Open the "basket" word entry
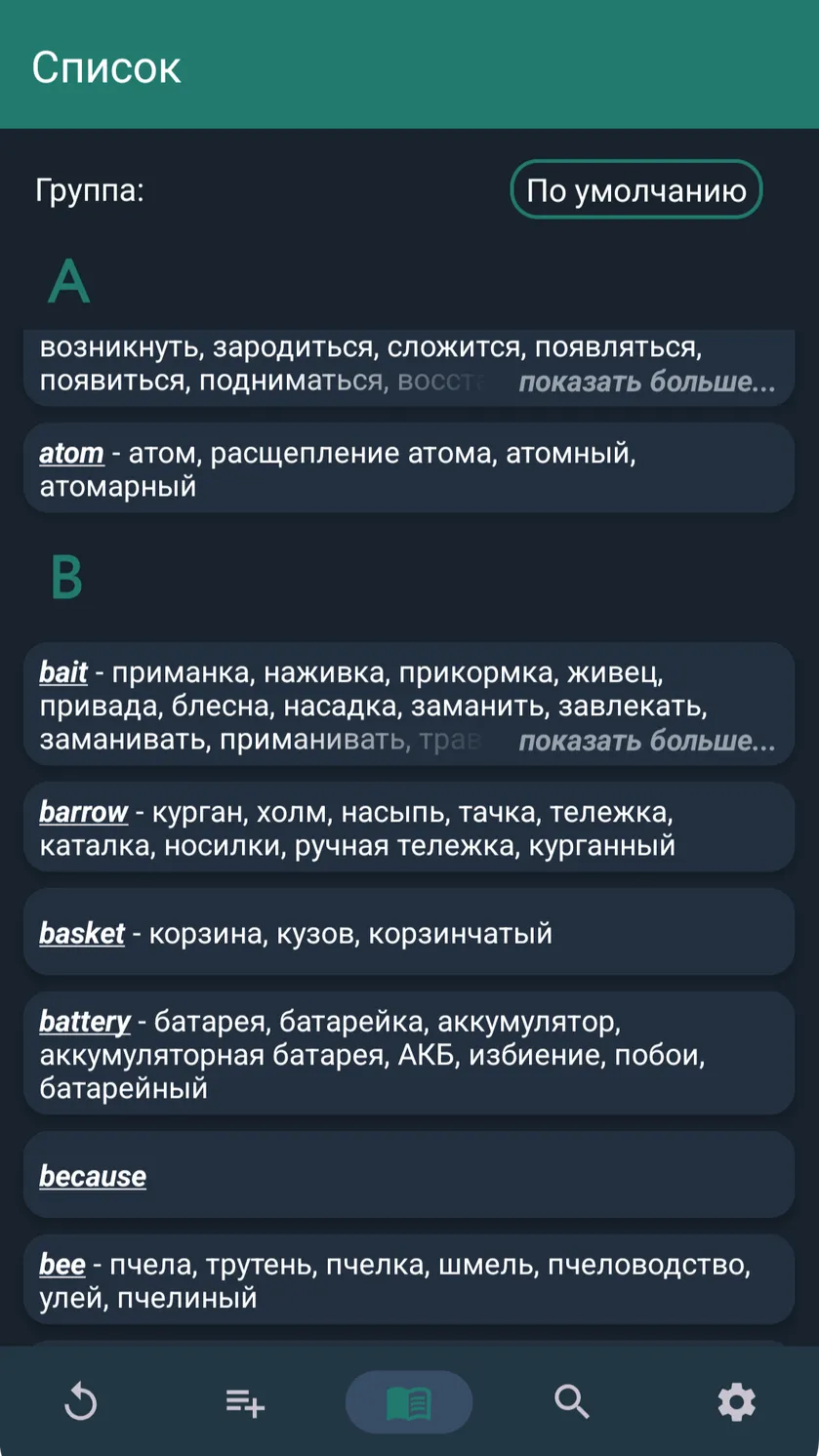The height and width of the screenshot is (1456, 819). [x=409, y=933]
